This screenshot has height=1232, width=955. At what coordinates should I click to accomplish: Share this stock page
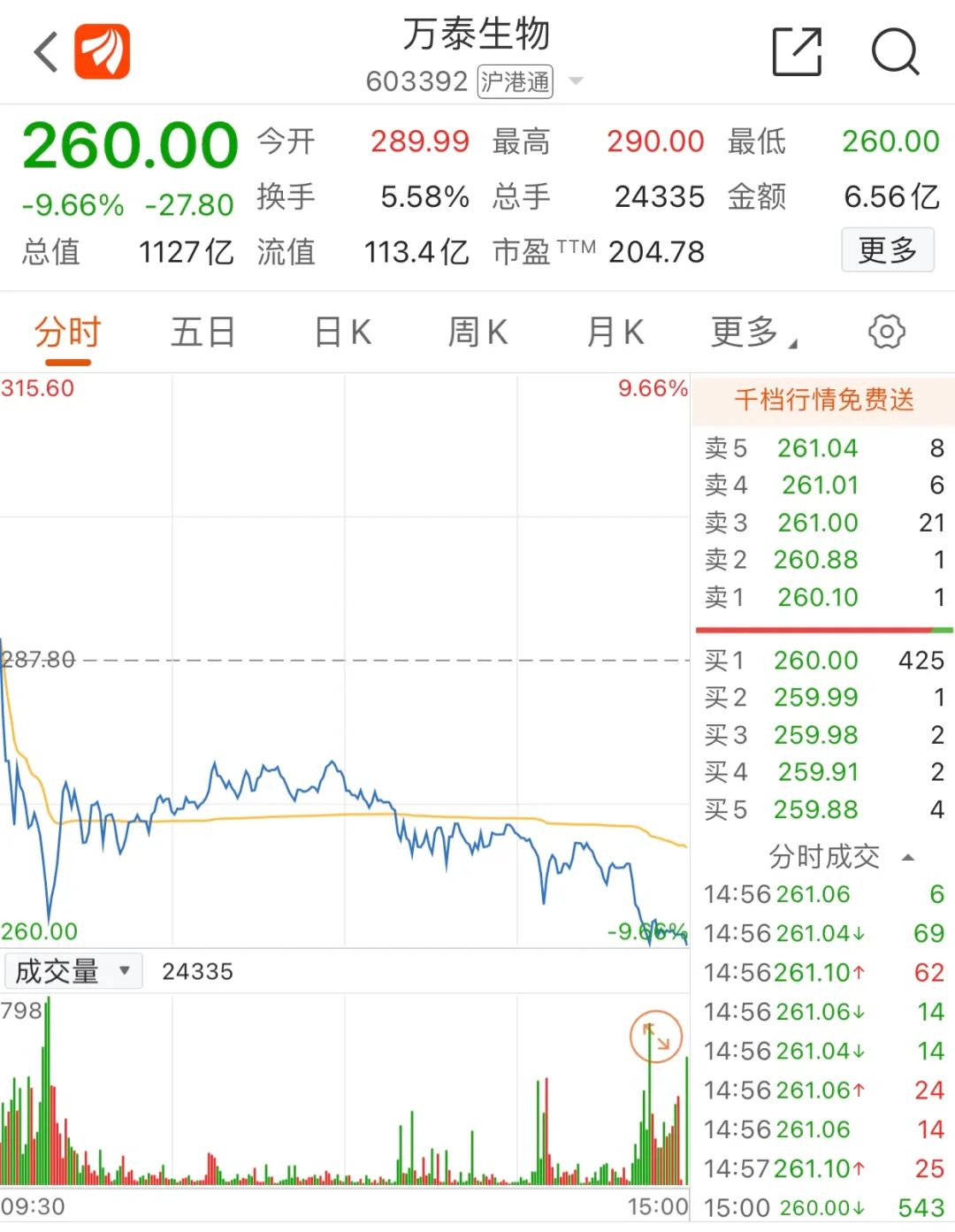coord(797,52)
